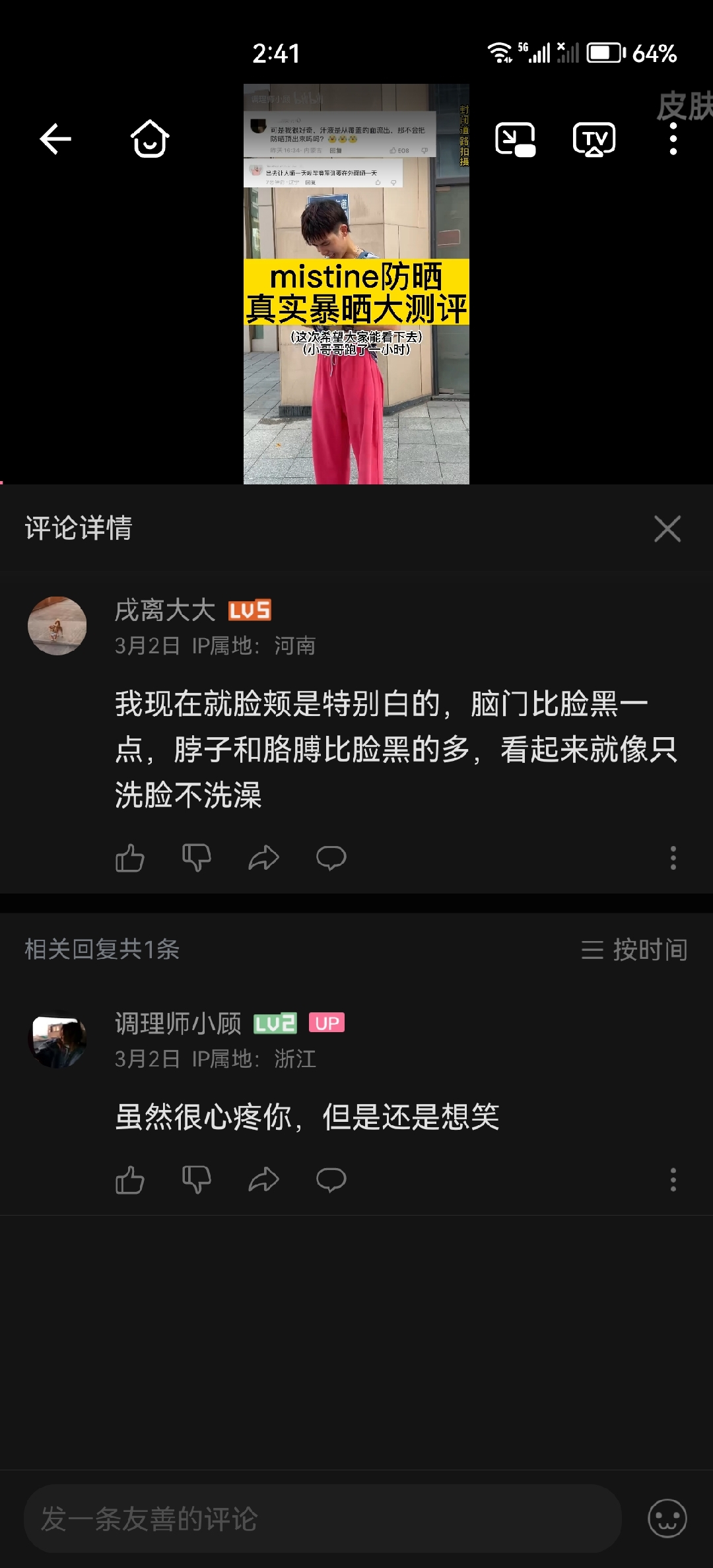Dislike 调理师小顾's reply
The width and height of the screenshot is (713, 1568).
[x=197, y=1179]
